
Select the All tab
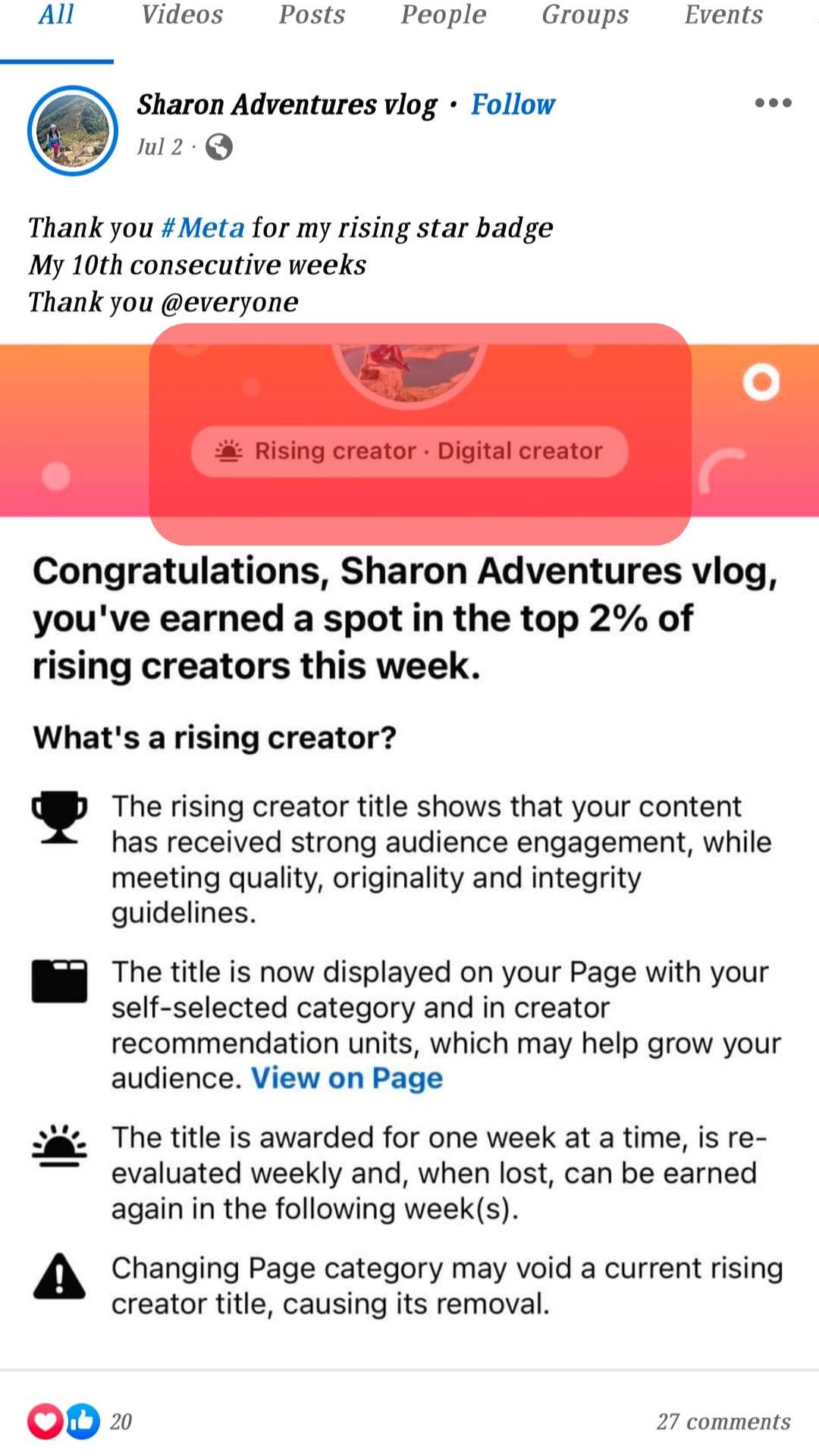pos(56,15)
